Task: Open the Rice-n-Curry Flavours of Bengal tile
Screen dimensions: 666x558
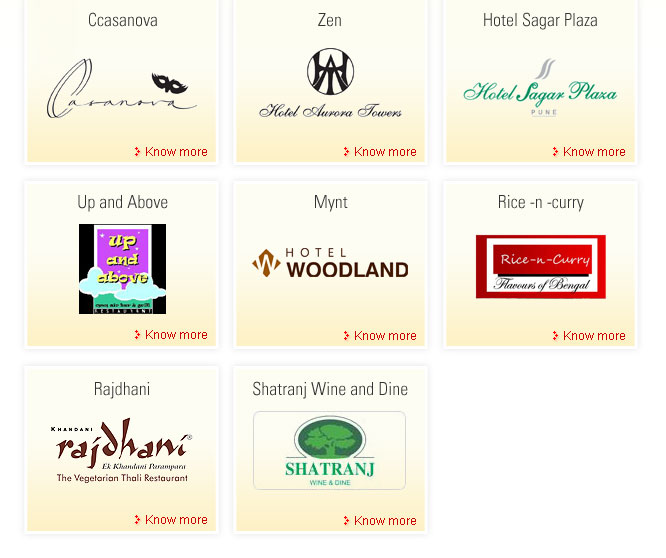Action: 540,267
